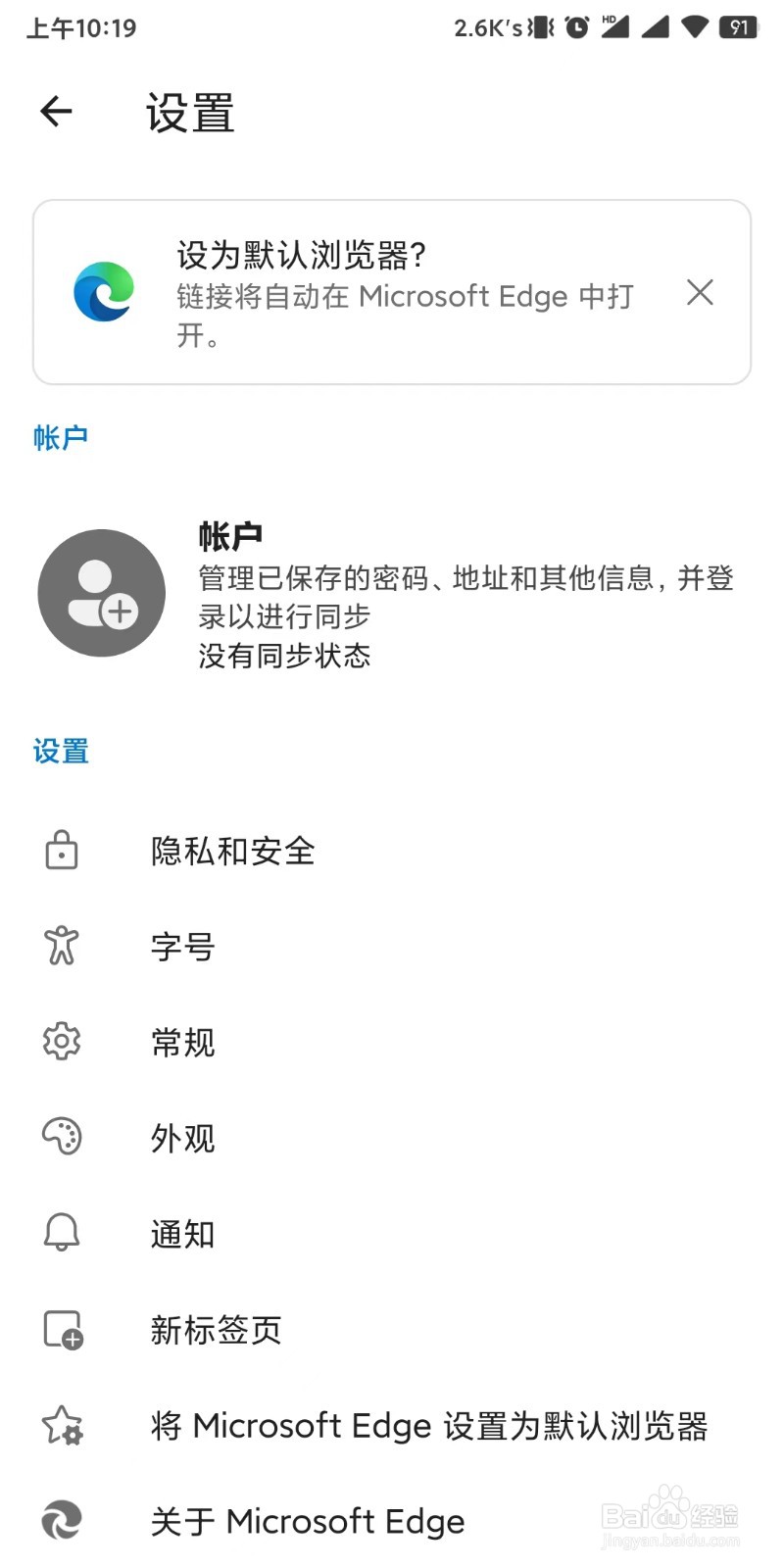The width and height of the screenshot is (784, 1568).
Task: Open the 隐私和安全 lock icon
Action: click(61, 851)
